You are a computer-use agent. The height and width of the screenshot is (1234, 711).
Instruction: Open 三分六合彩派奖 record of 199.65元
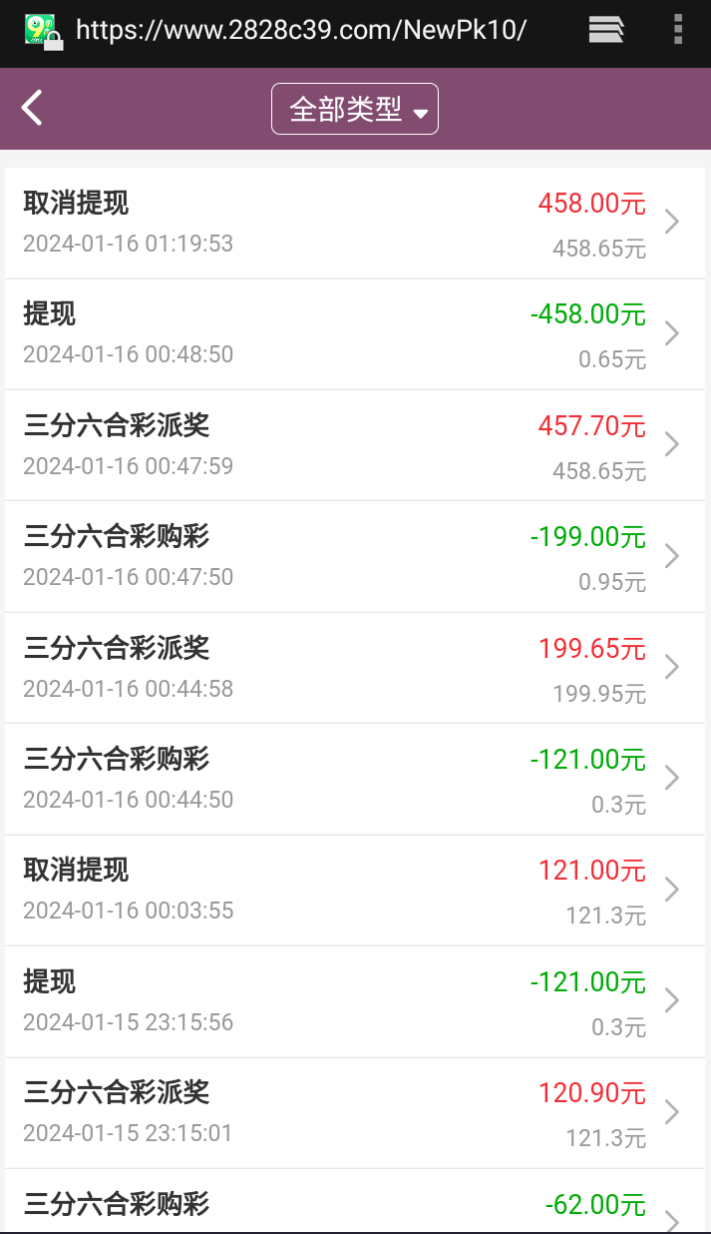(355, 667)
